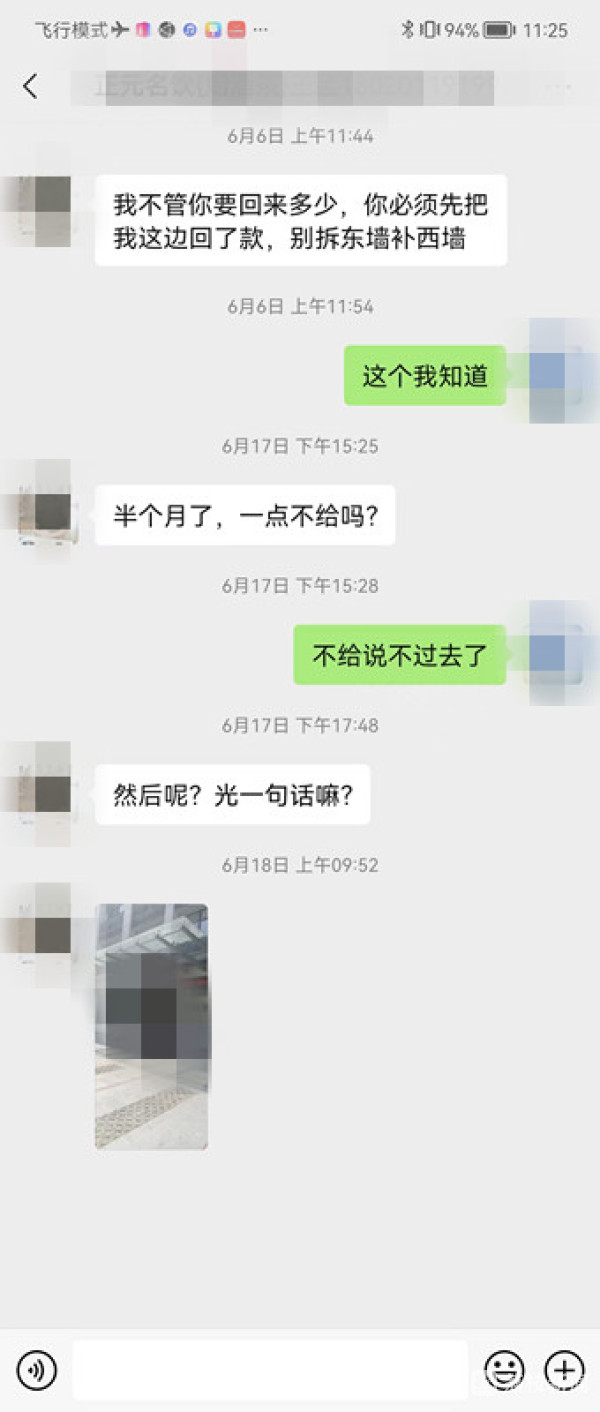Go back to the chat list
The height and width of the screenshot is (1412, 600).
[30, 87]
